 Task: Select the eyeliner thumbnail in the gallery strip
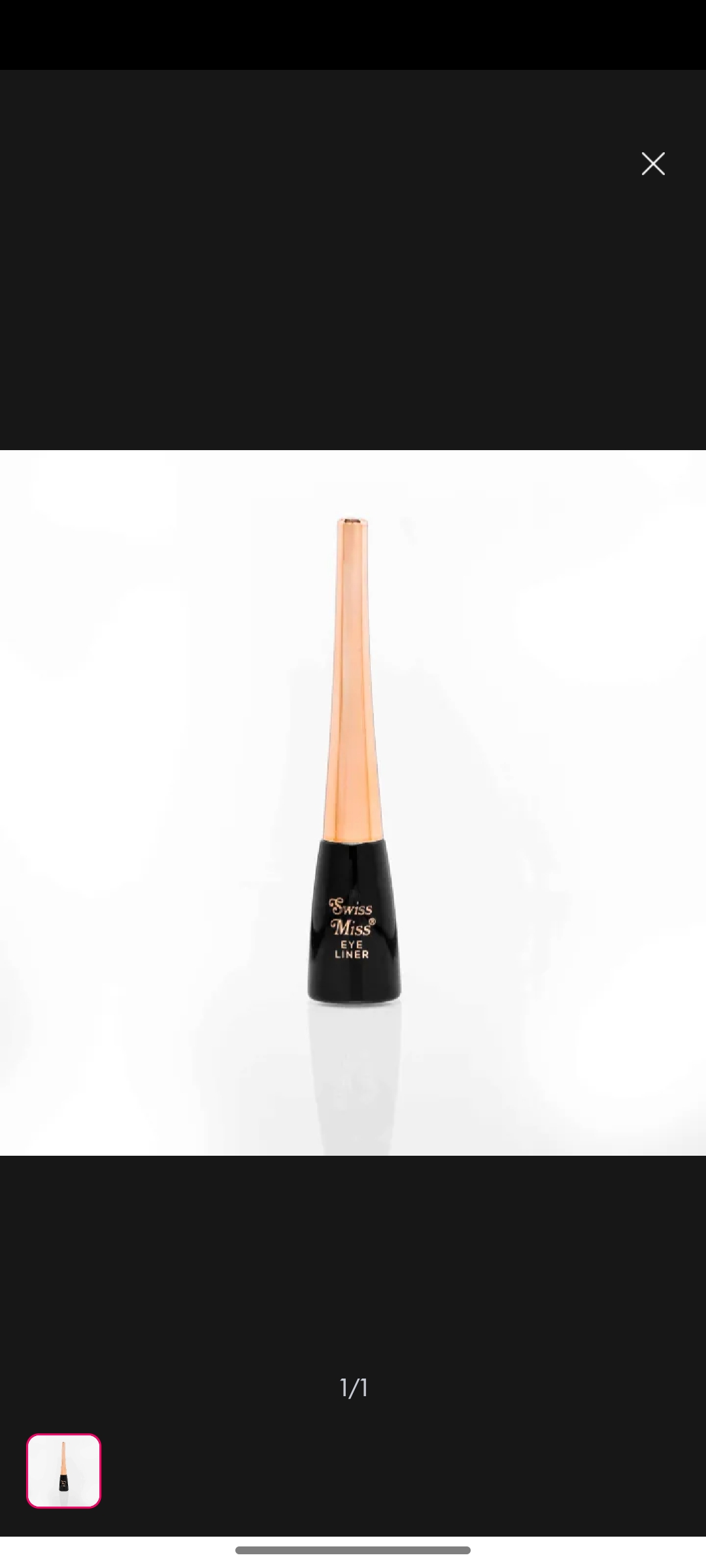coord(63,1471)
